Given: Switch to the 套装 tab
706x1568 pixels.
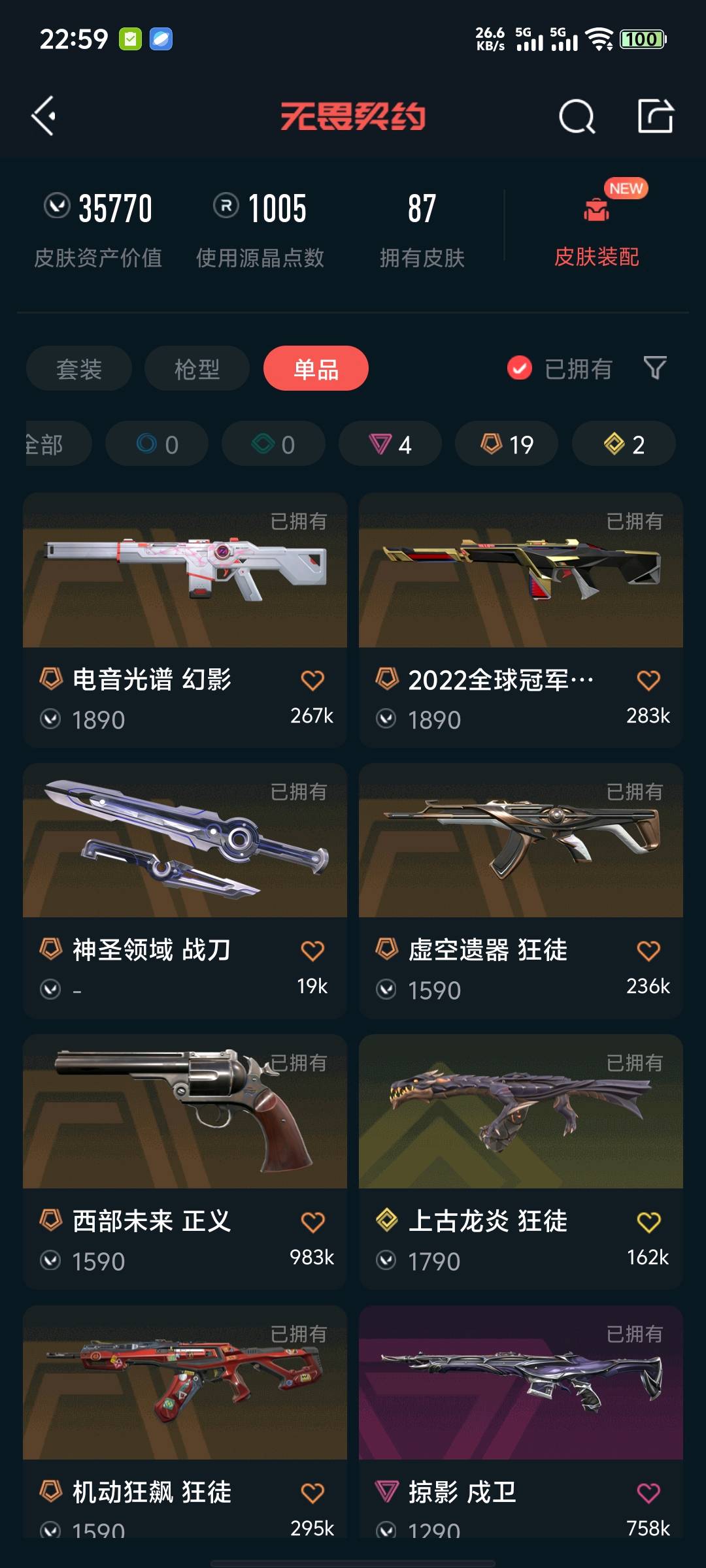Looking at the screenshot, I should click(79, 368).
